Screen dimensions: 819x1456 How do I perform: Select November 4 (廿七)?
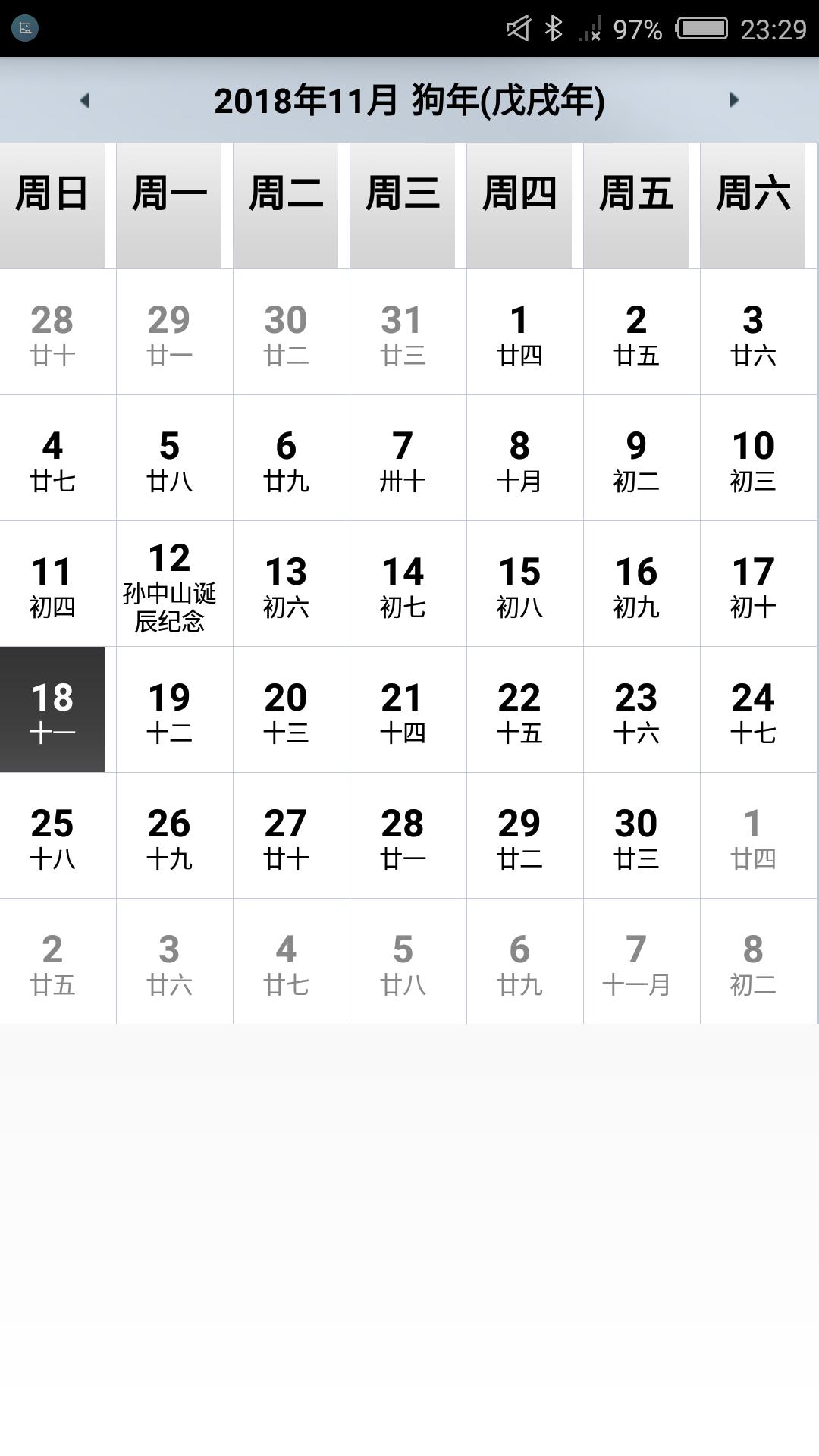[52, 459]
